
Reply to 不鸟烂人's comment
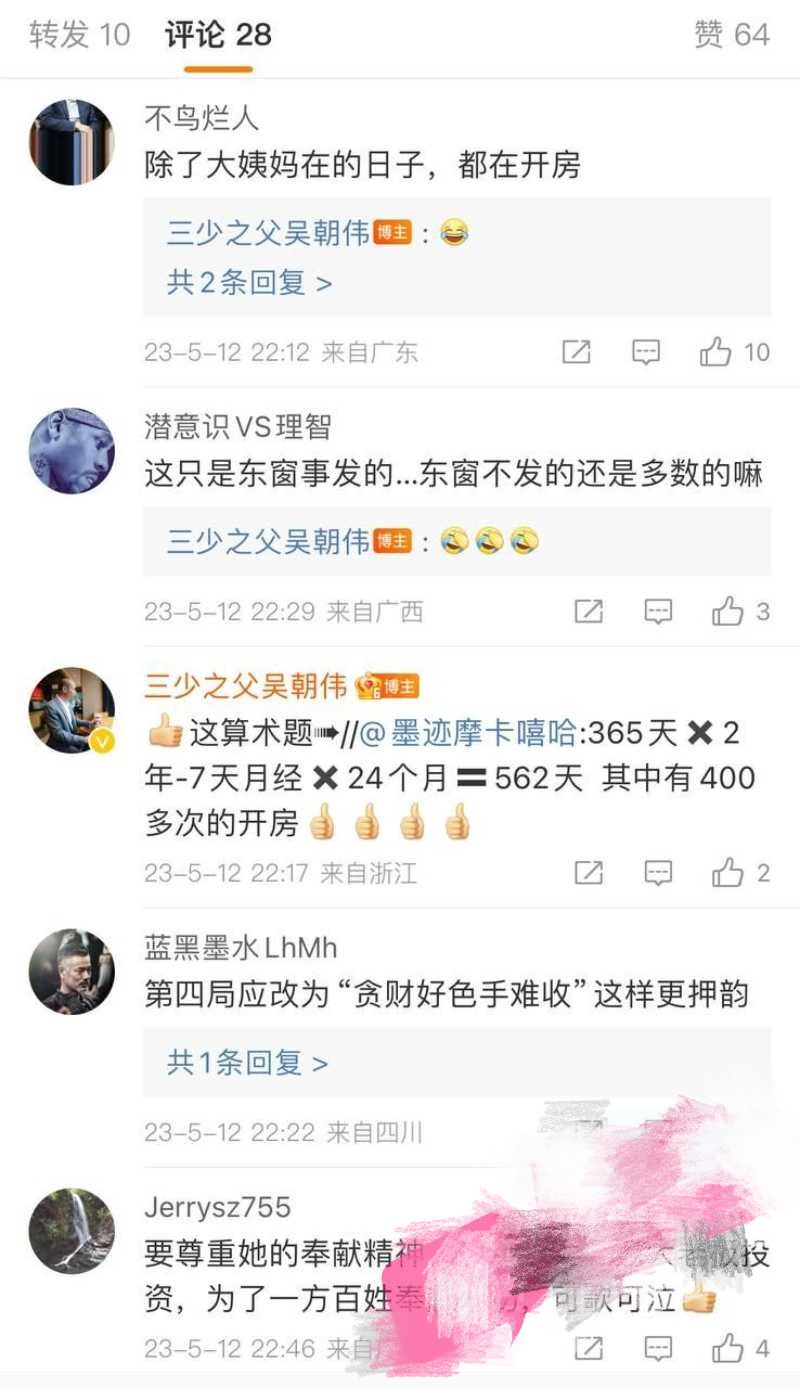click(646, 352)
